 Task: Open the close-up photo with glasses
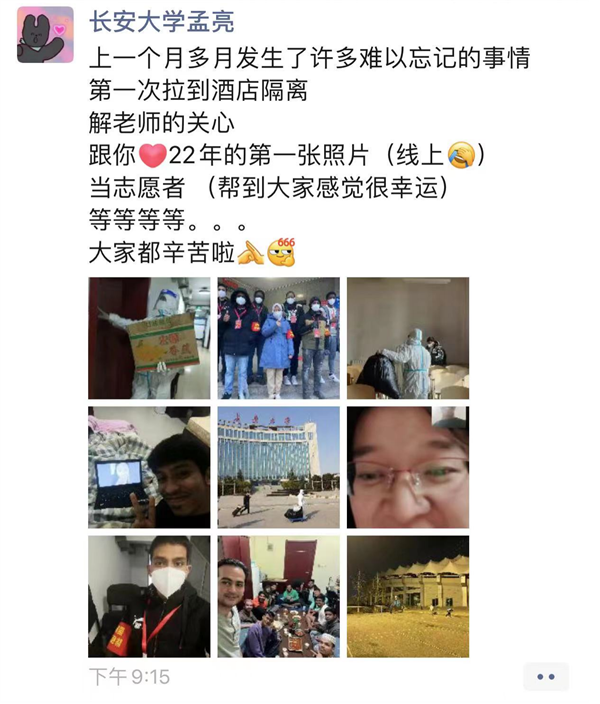[408, 467]
